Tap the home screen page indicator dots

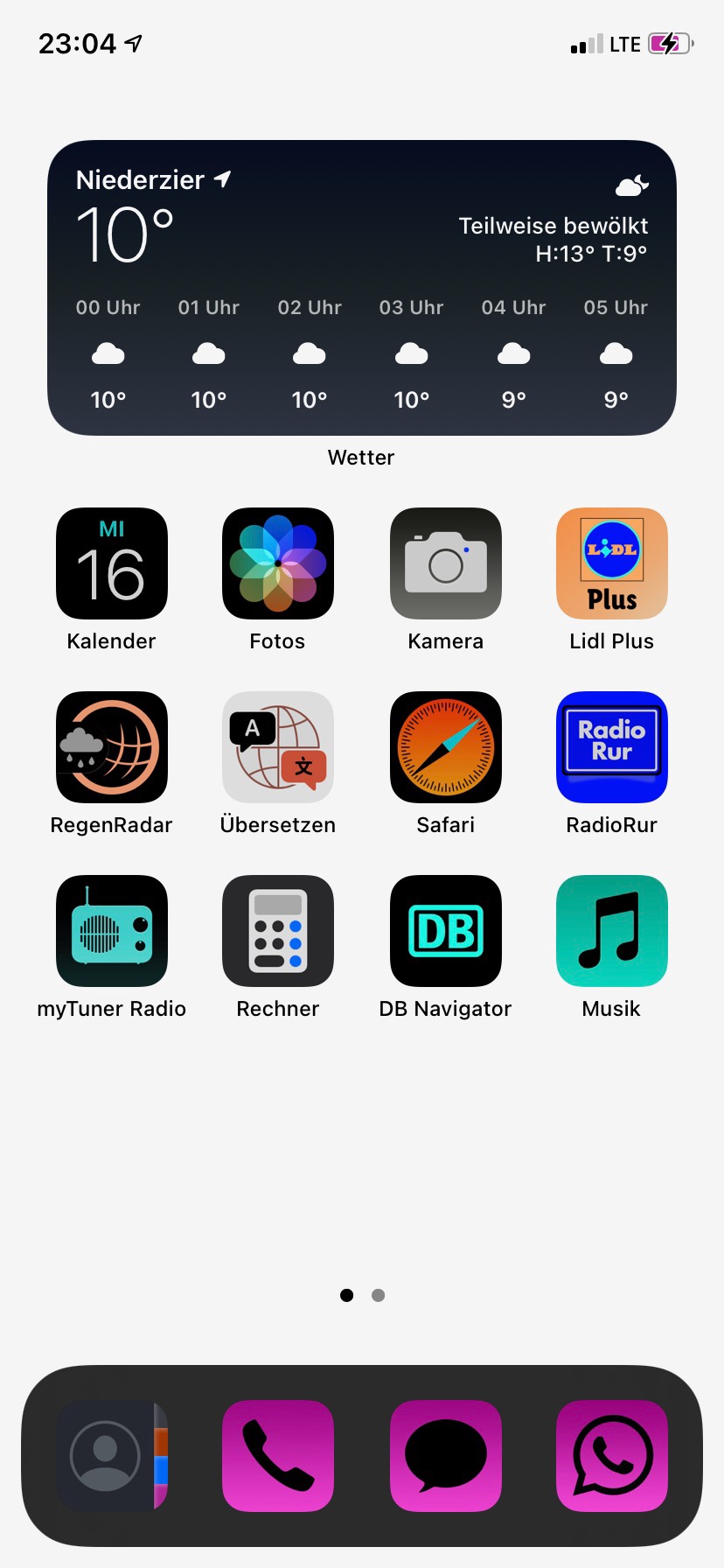(x=362, y=1295)
